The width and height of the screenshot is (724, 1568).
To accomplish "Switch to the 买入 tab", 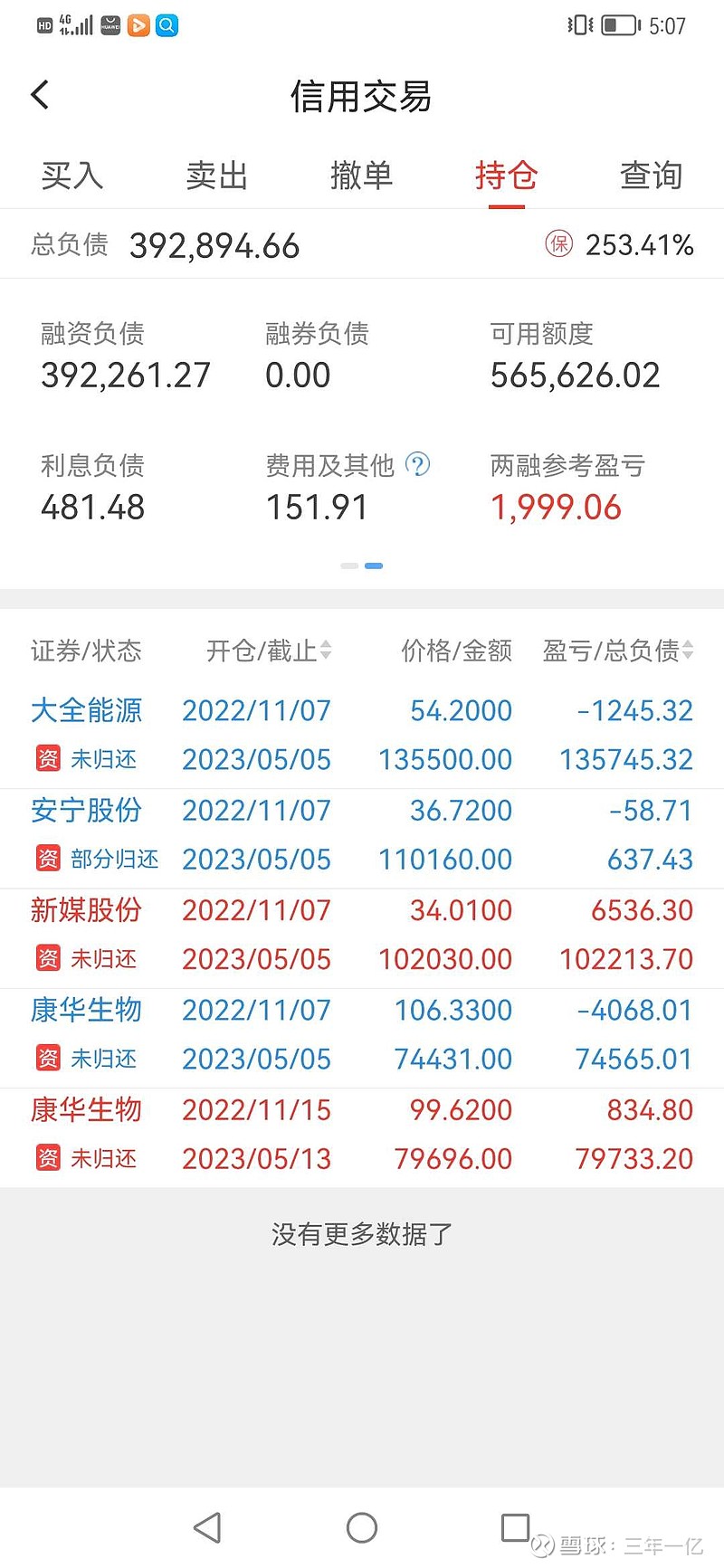I will (x=72, y=176).
